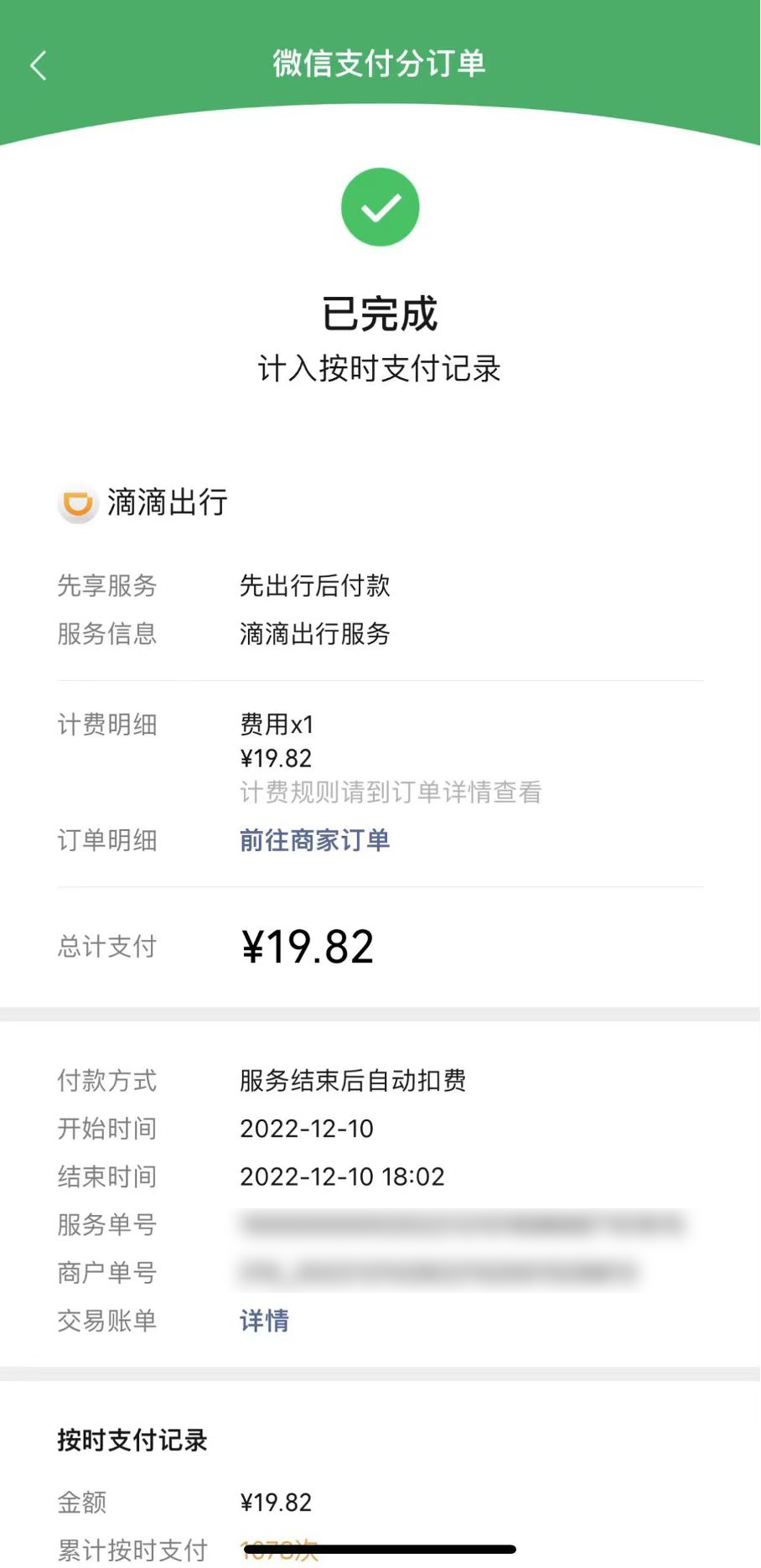
Task: Open 详情 transaction bill details
Action: (x=264, y=1321)
